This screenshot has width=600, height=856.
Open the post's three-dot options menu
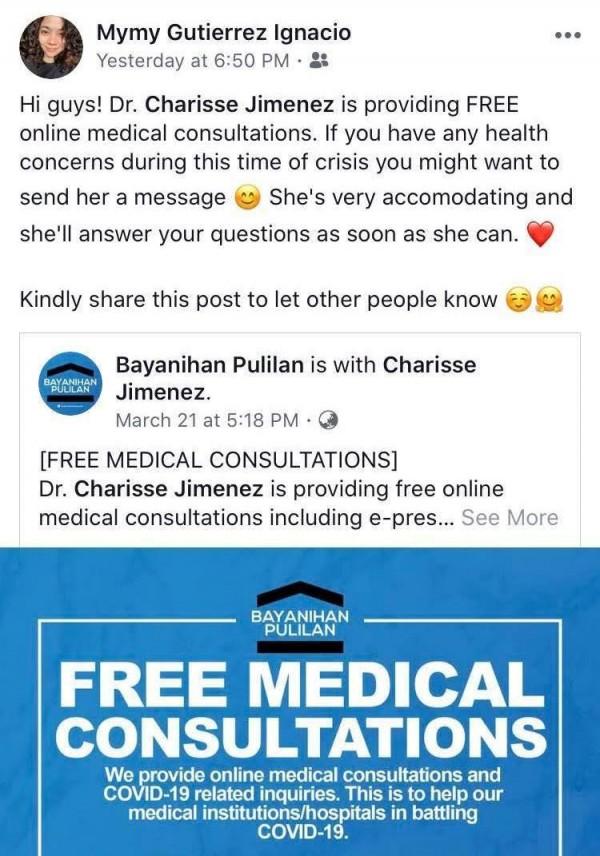pyautogui.click(x=567, y=35)
